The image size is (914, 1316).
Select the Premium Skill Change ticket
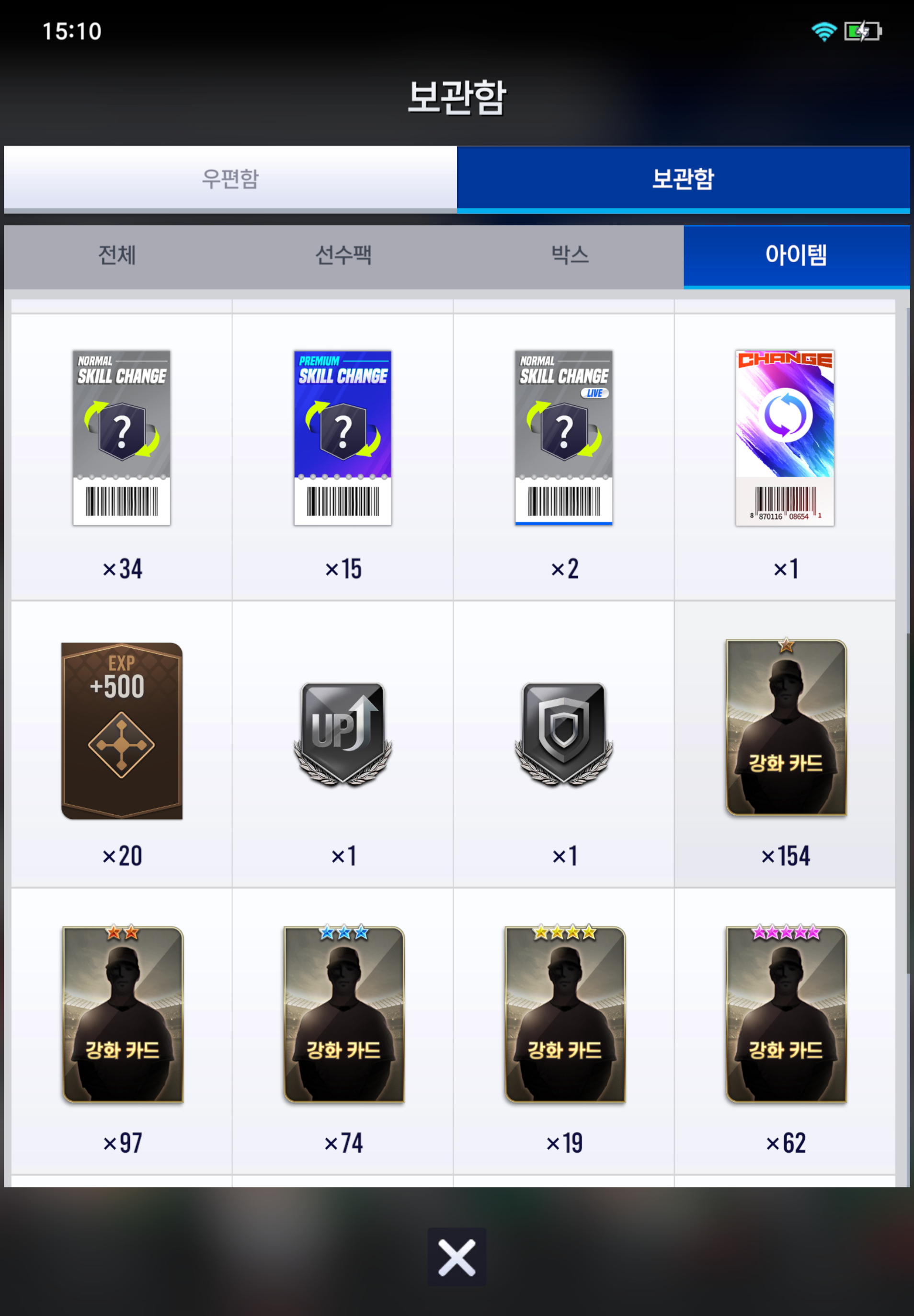click(x=343, y=439)
